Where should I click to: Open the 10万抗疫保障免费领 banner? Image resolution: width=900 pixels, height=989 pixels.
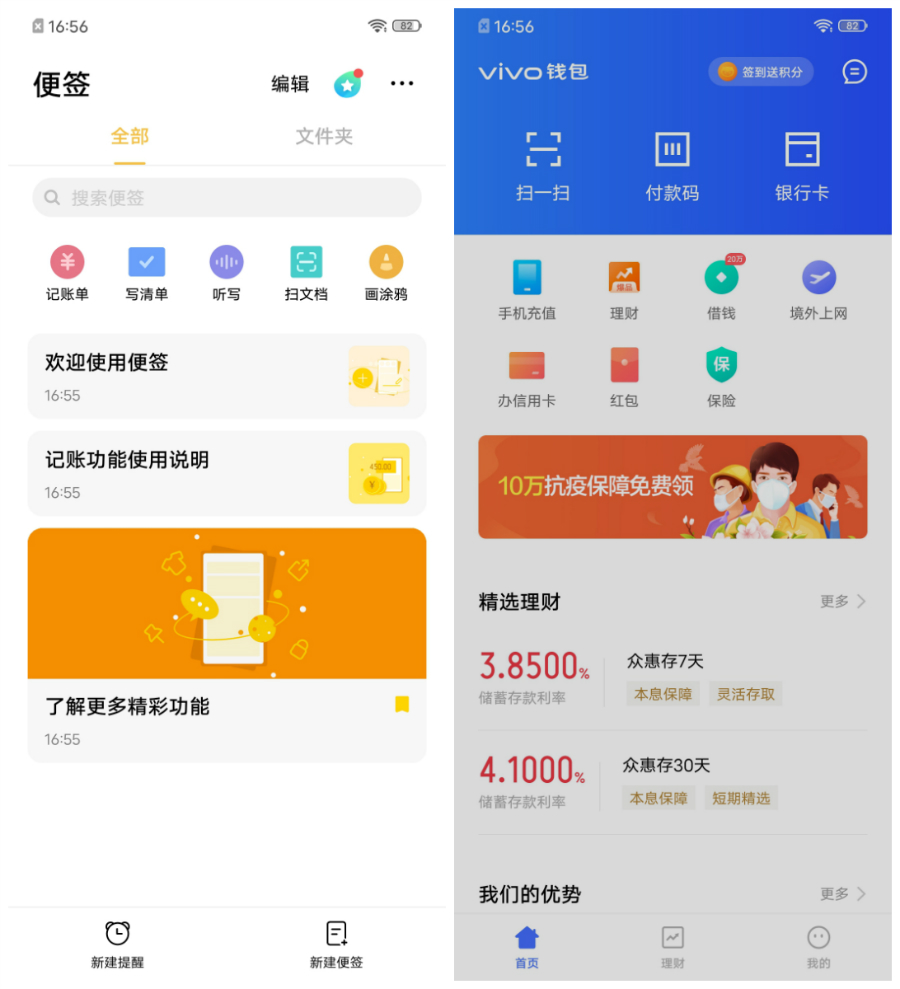pos(672,487)
